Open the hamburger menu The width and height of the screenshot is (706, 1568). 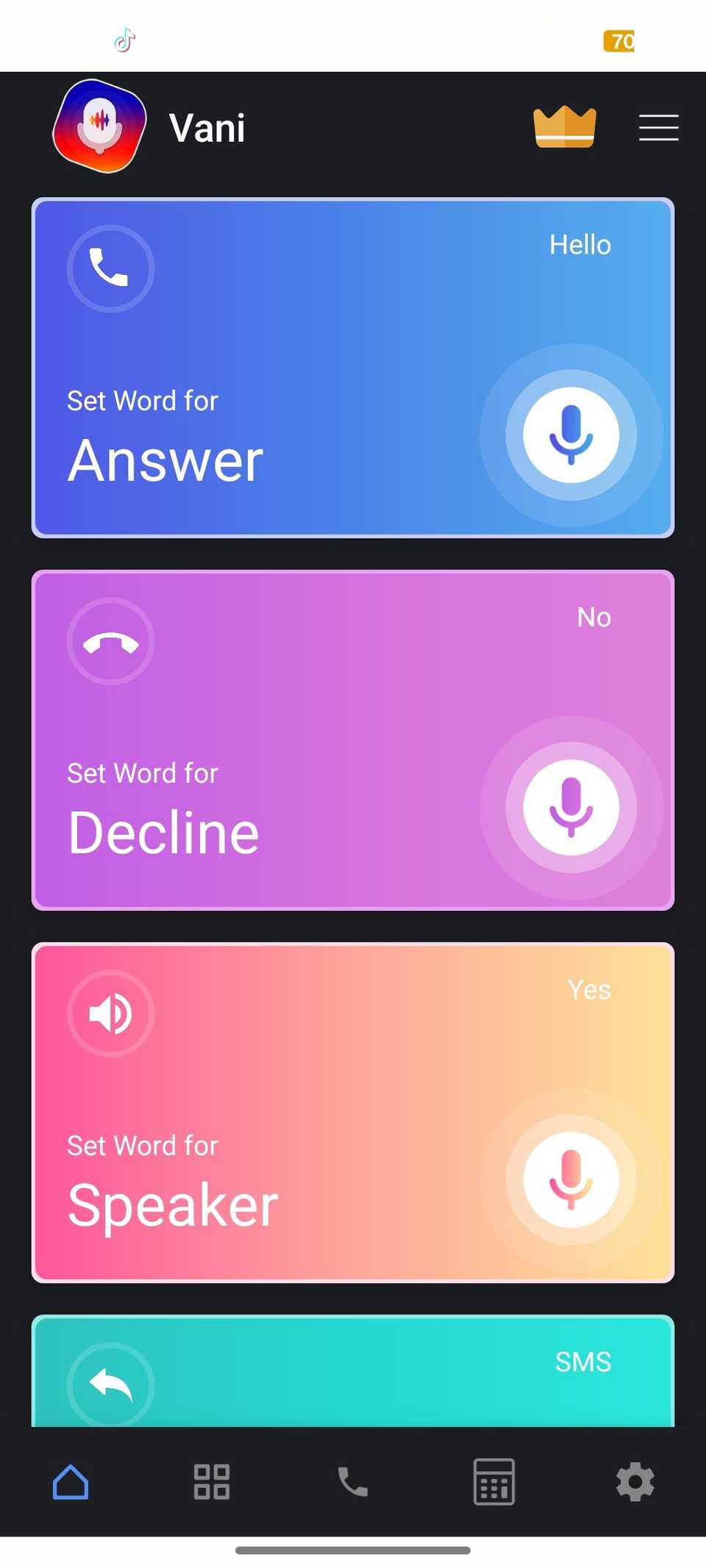pos(658,126)
